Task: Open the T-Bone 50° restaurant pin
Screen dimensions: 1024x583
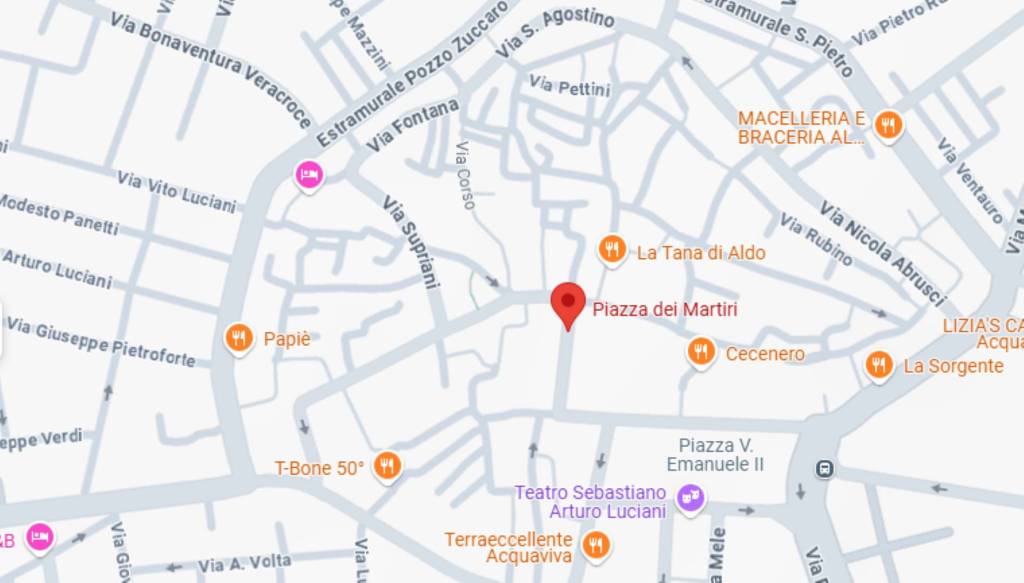Action: tap(387, 465)
